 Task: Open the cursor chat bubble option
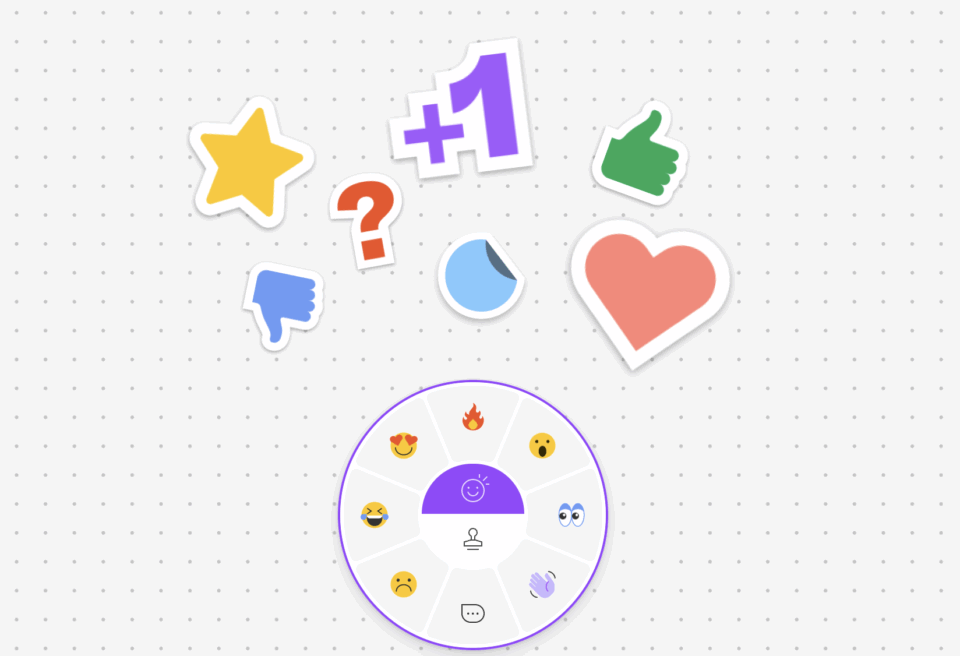click(473, 613)
